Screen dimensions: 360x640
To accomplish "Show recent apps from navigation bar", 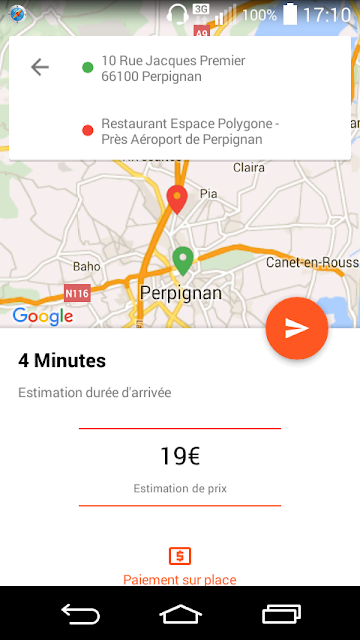I will (x=281, y=613).
